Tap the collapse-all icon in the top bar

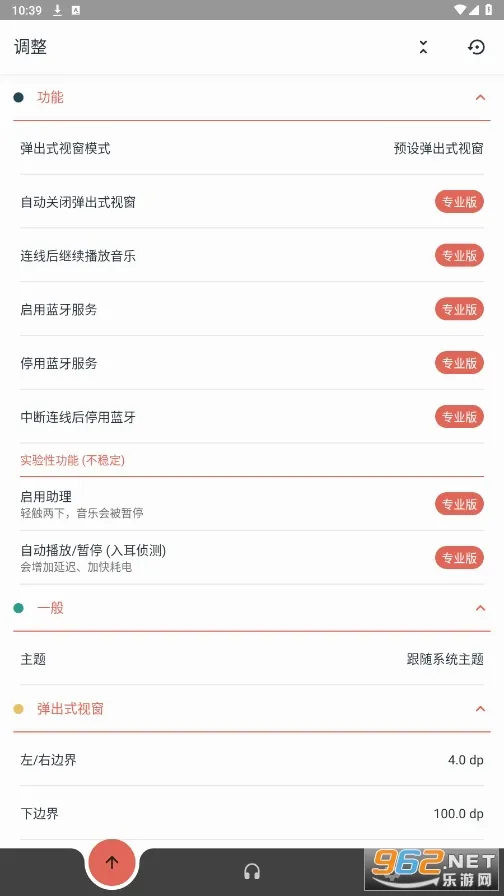point(423,47)
